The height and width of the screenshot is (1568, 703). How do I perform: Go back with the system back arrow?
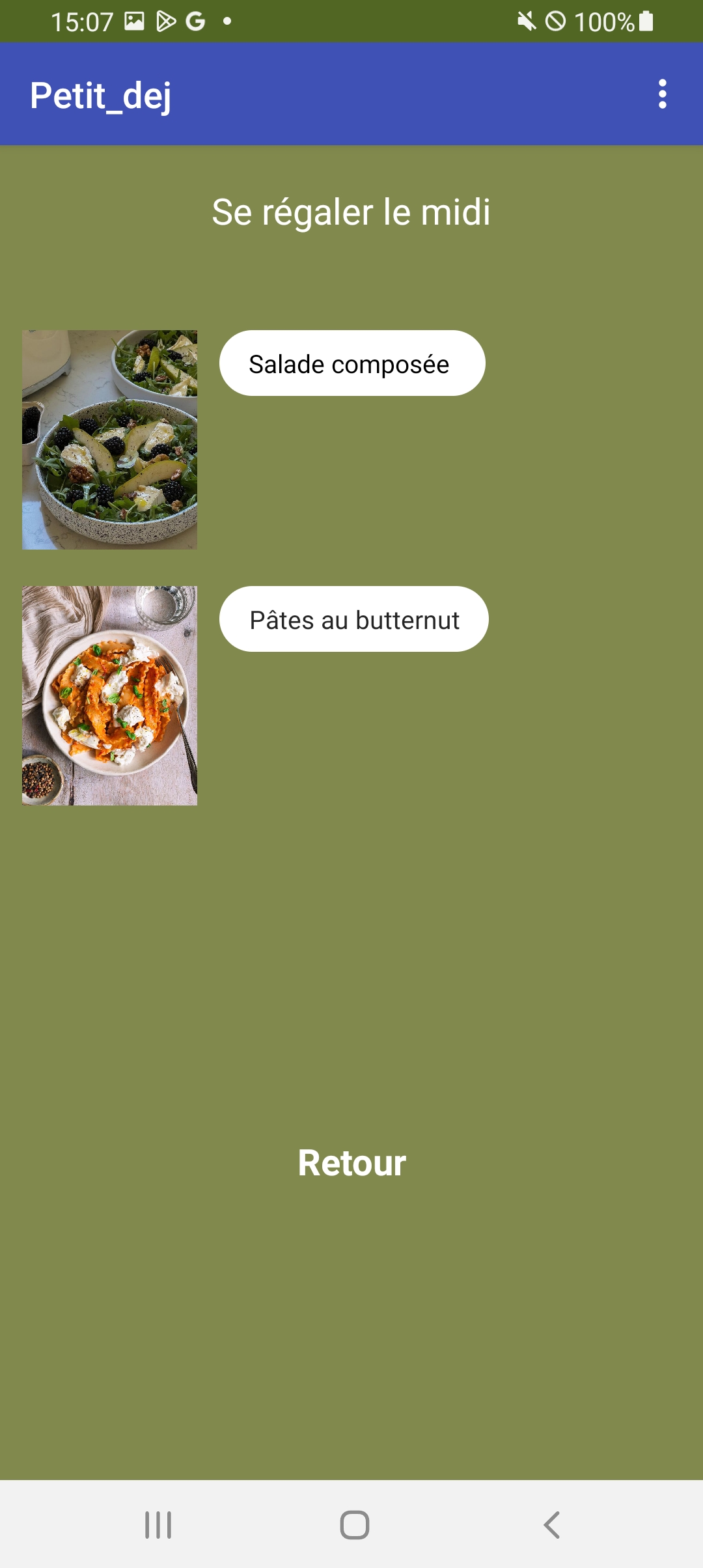coord(551,1525)
